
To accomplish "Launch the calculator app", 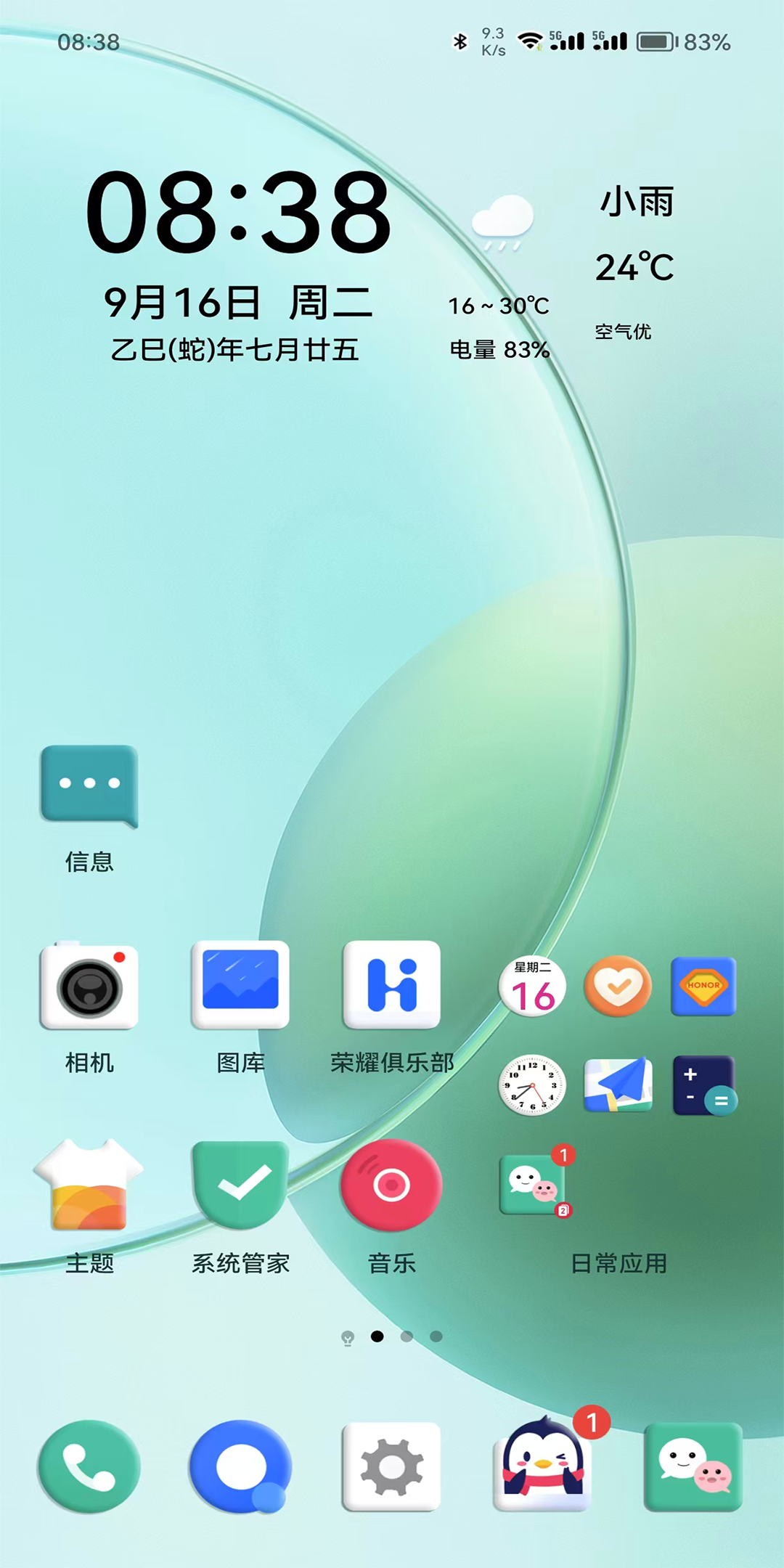I will click(x=703, y=1086).
